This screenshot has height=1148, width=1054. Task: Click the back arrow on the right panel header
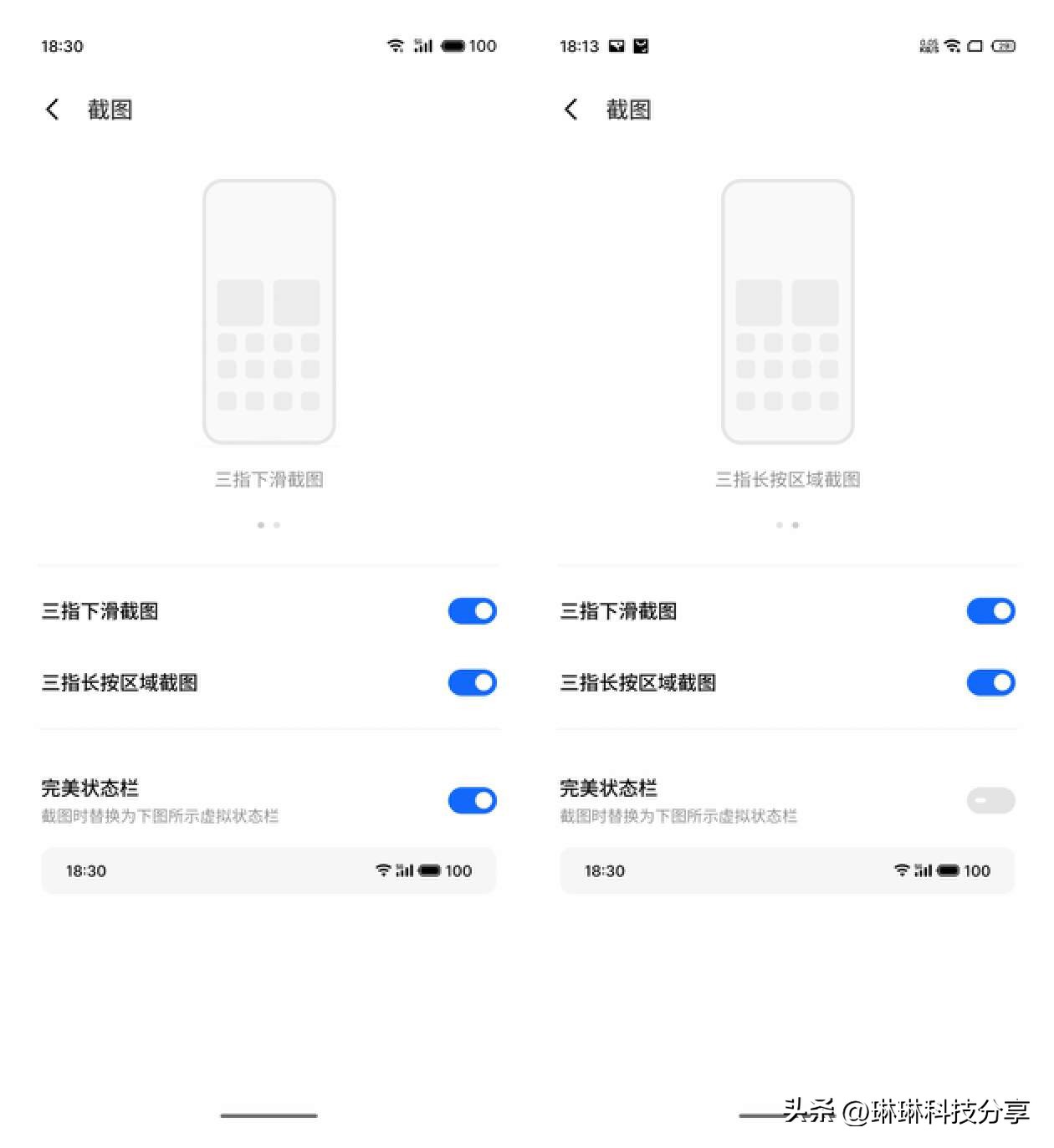pos(570,110)
